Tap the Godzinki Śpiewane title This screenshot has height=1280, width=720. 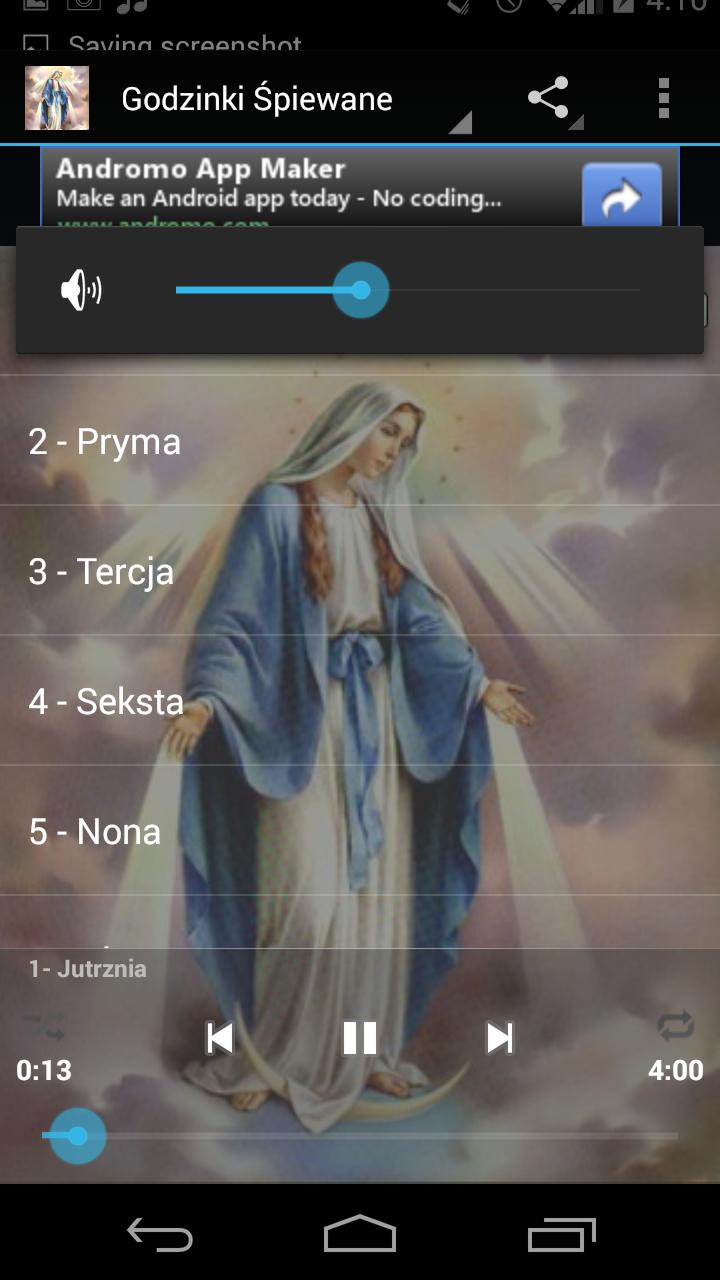click(x=256, y=97)
